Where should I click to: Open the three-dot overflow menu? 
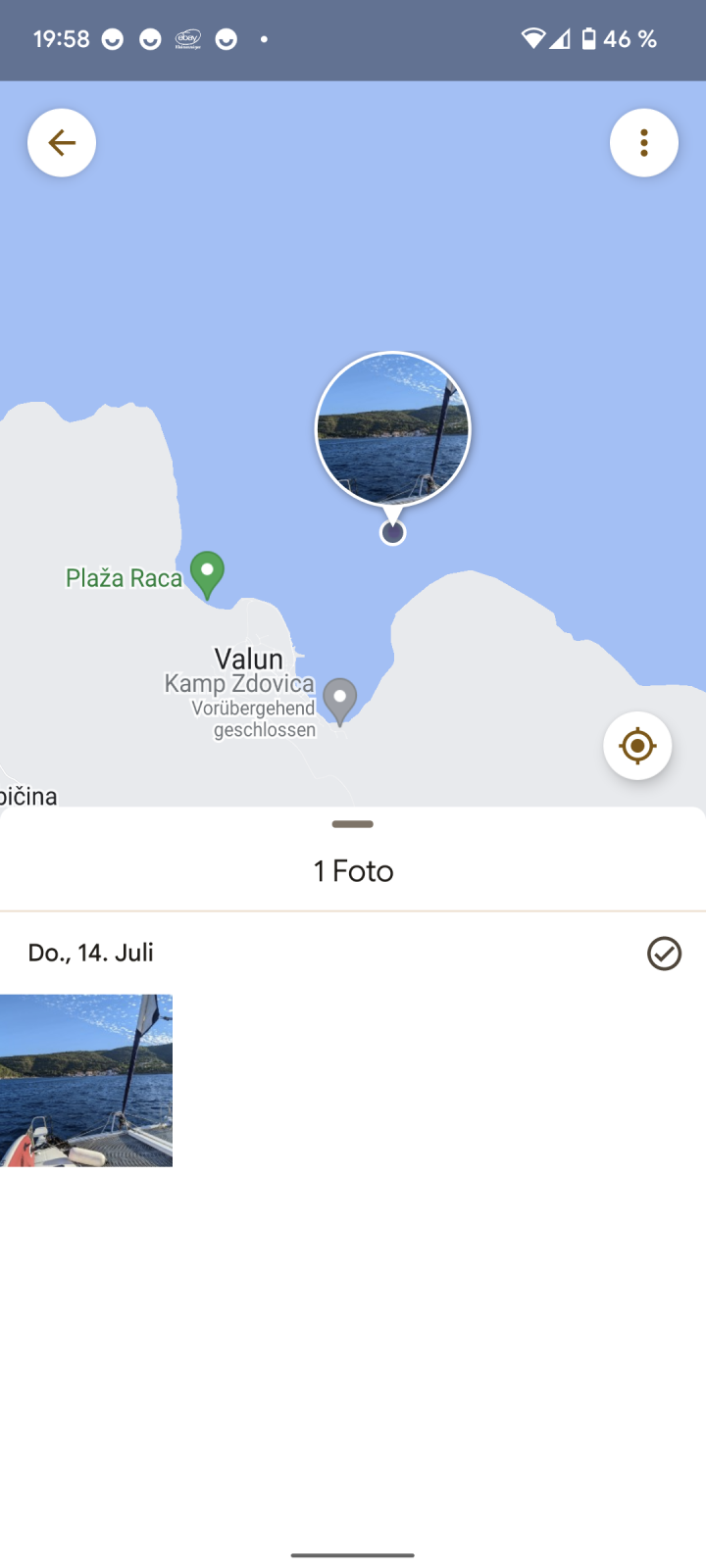click(643, 143)
